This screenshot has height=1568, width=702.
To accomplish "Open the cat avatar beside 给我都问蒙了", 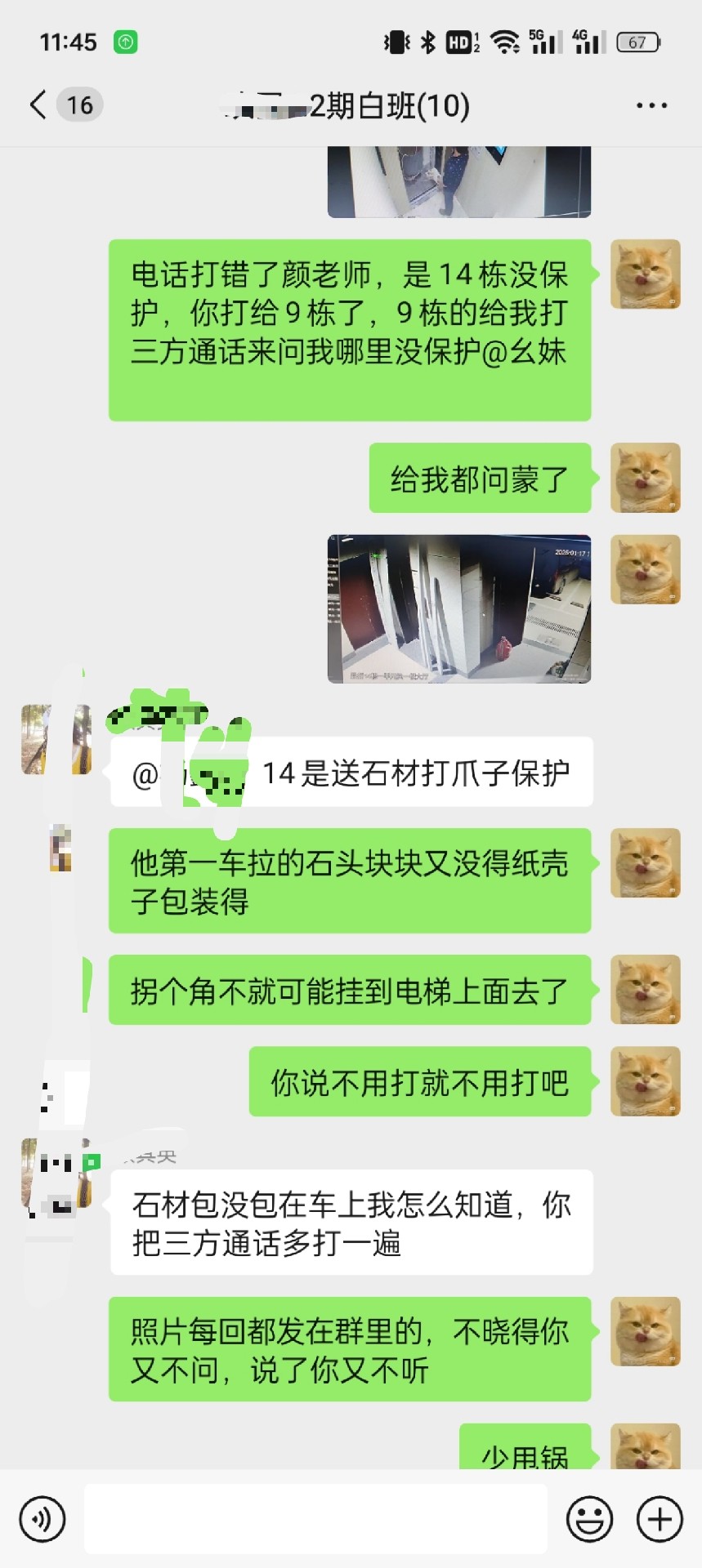I will click(645, 478).
